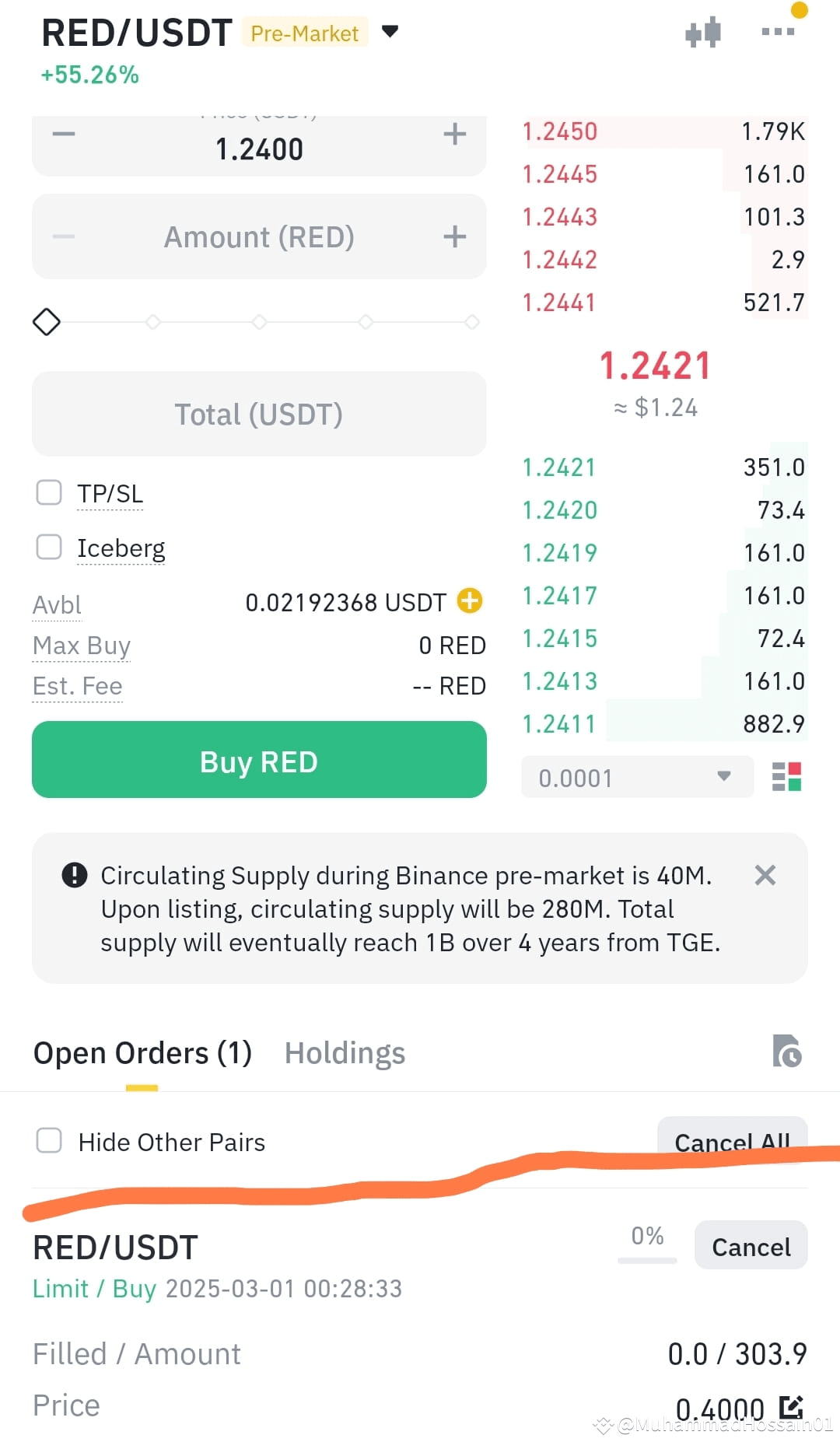The height and width of the screenshot is (1442, 840).
Task: Decrease the price with the minus button
Action: (64, 135)
